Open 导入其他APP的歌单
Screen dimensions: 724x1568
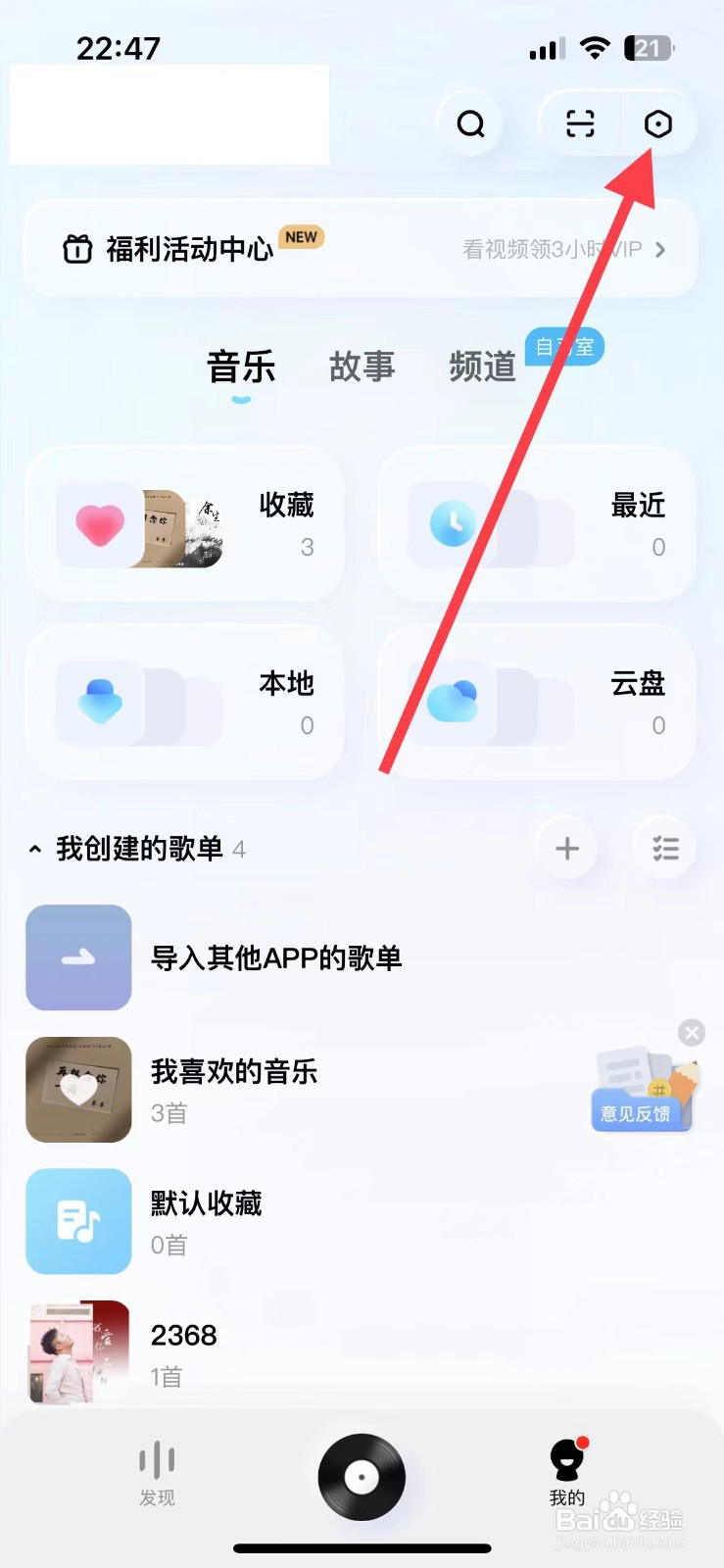point(279,957)
